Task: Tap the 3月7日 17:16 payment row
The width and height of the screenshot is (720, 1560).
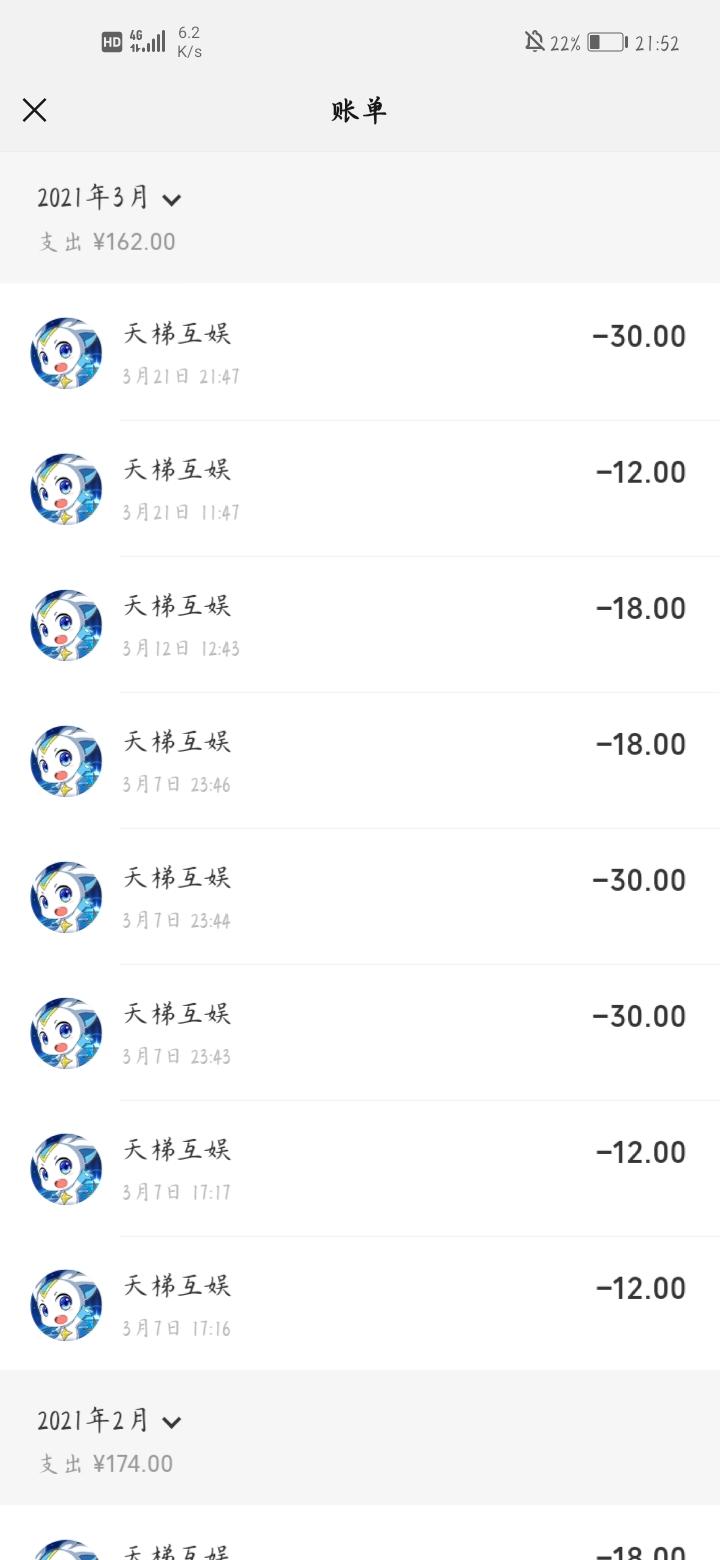Action: pyautogui.click(x=360, y=1304)
